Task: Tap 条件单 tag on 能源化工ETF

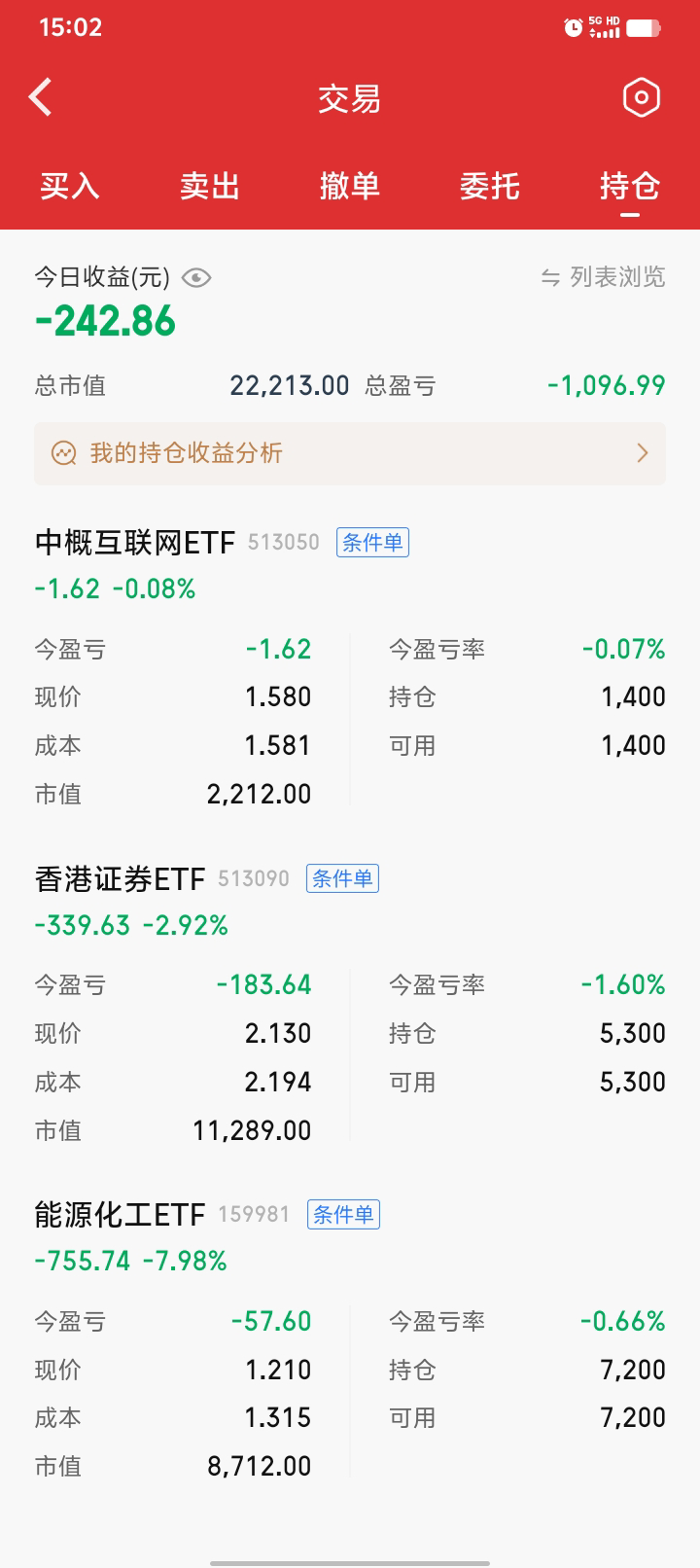Action: click(343, 1214)
